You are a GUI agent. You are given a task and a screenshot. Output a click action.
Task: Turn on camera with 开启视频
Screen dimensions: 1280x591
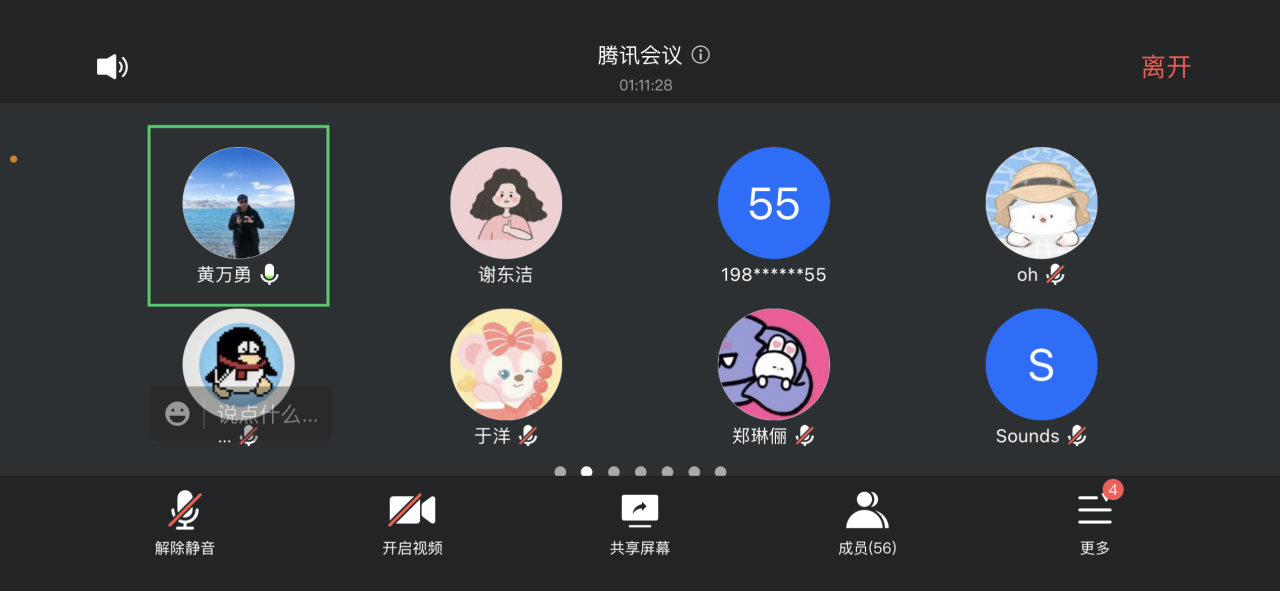pos(412,522)
